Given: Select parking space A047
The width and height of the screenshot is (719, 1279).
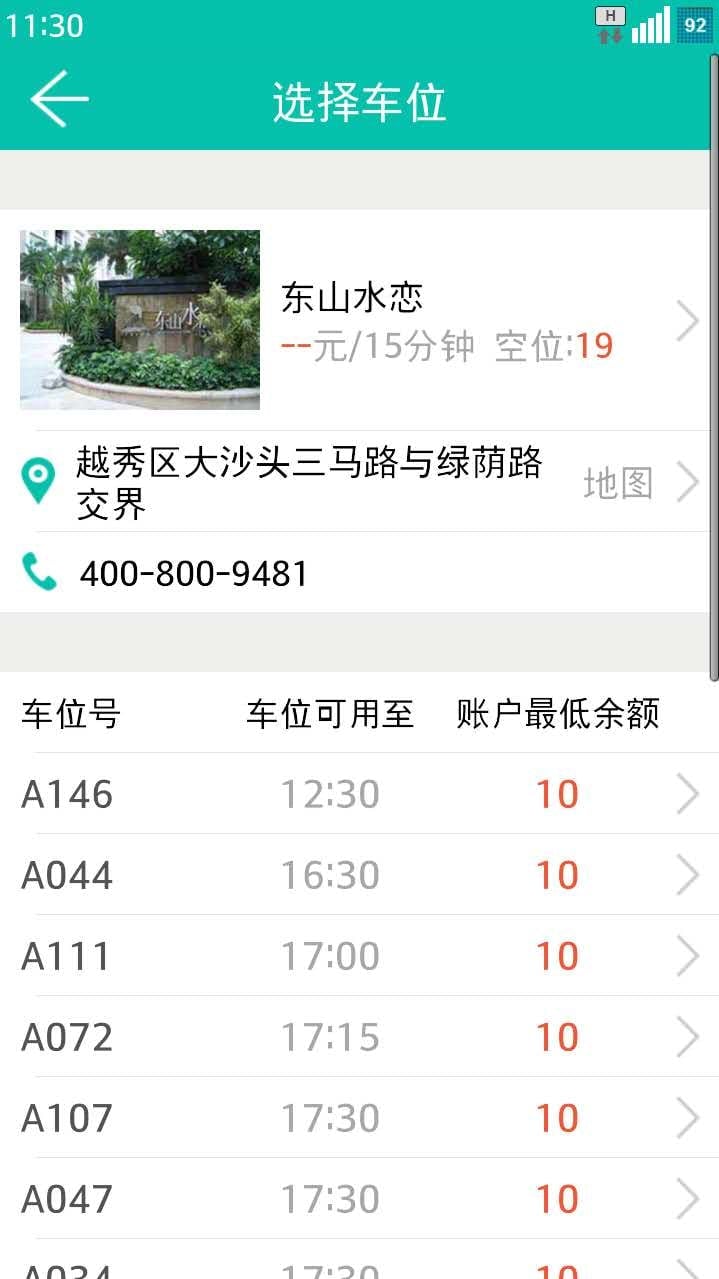Looking at the screenshot, I should (359, 1199).
